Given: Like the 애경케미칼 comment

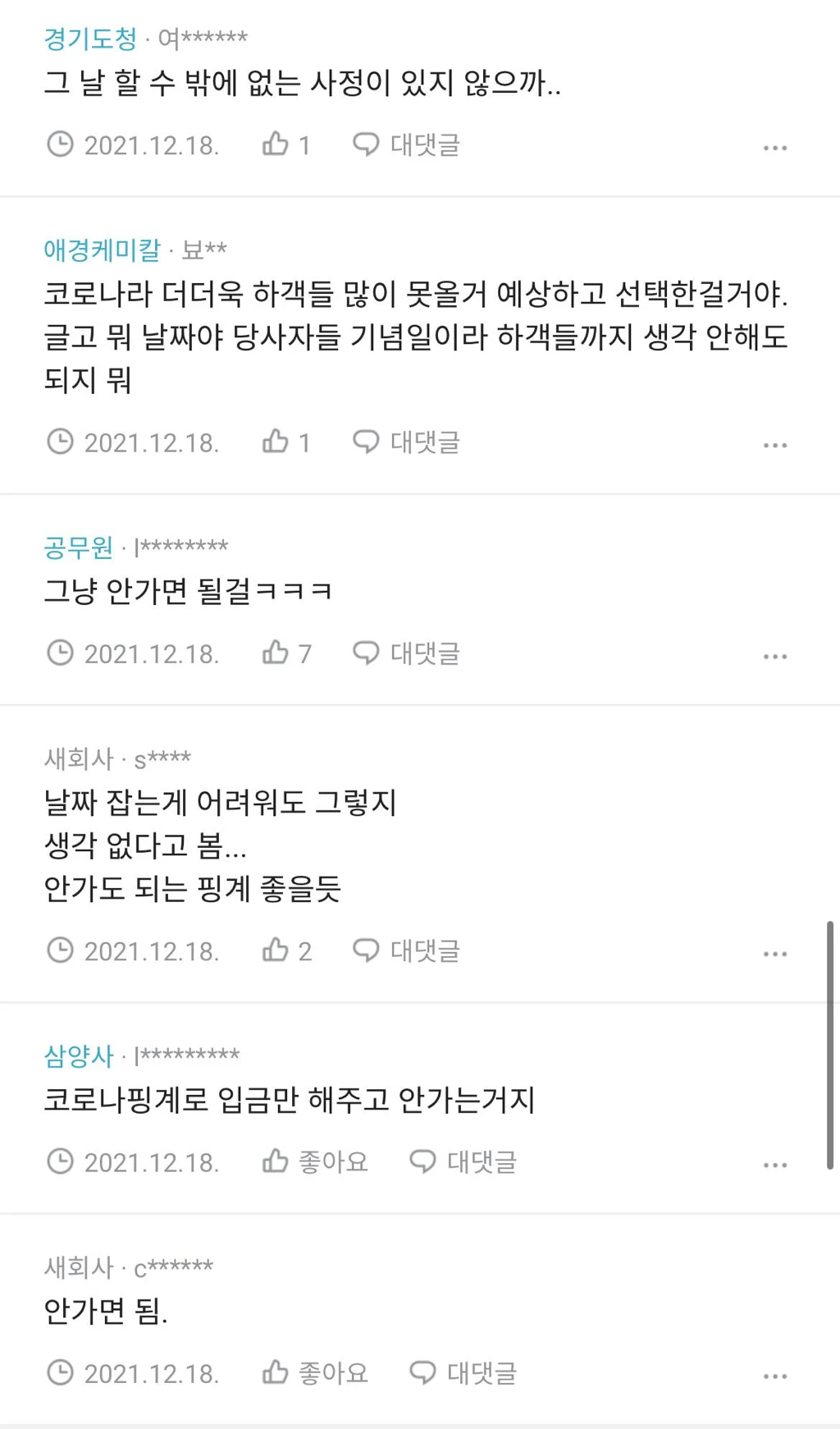Looking at the screenshot, I should click(285, 442).
